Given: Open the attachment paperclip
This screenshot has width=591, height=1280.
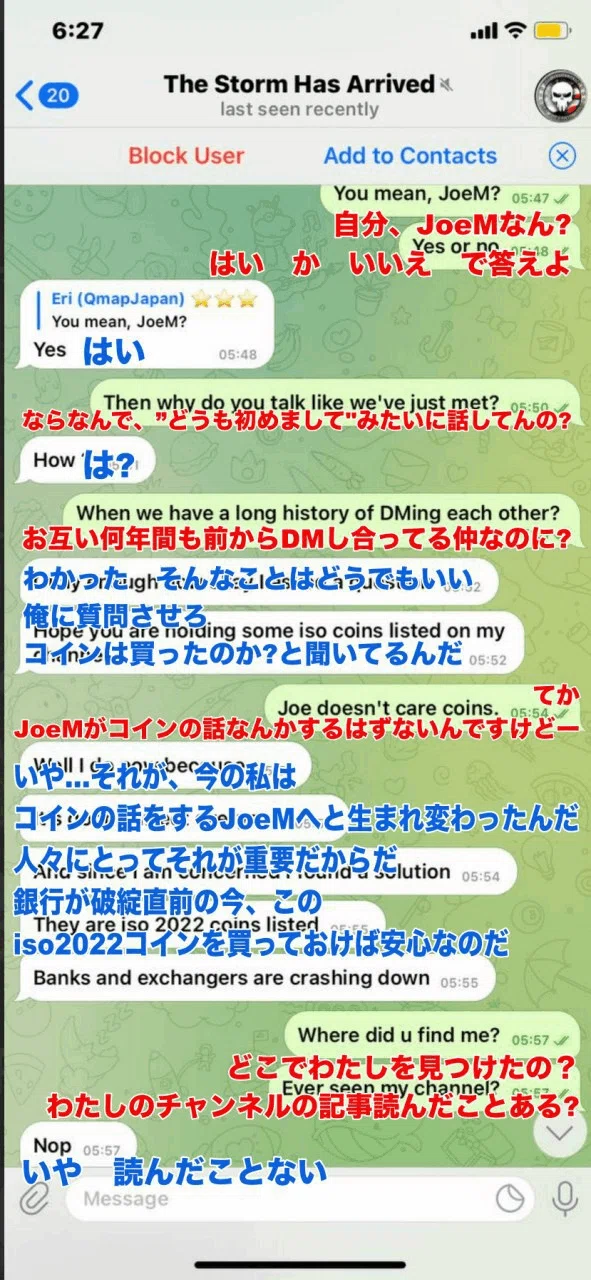Looking at the screenshot, I should [33, 1198].
